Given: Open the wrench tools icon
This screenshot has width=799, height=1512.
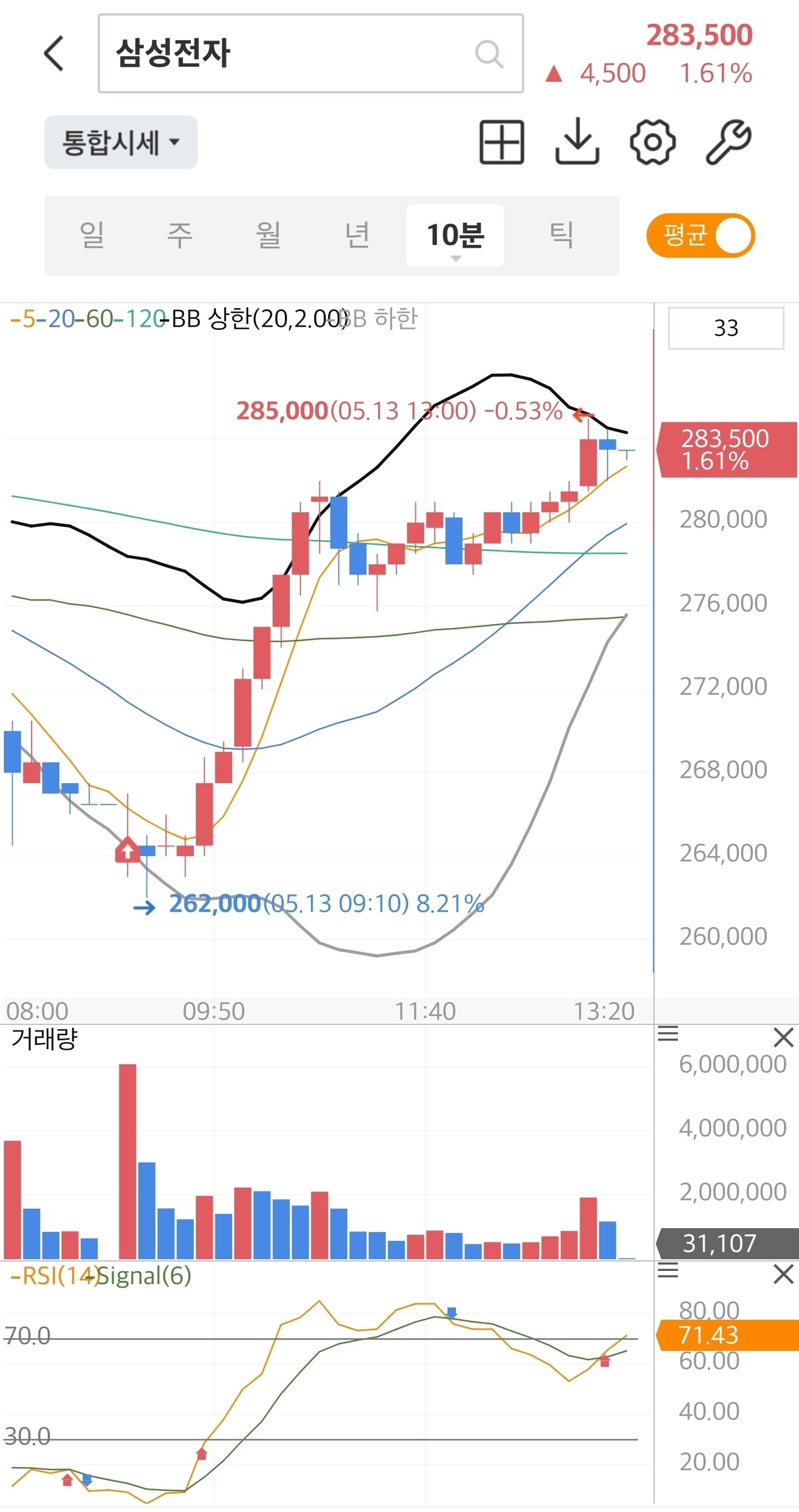Looking at the screenshot, I should point(728,142).
